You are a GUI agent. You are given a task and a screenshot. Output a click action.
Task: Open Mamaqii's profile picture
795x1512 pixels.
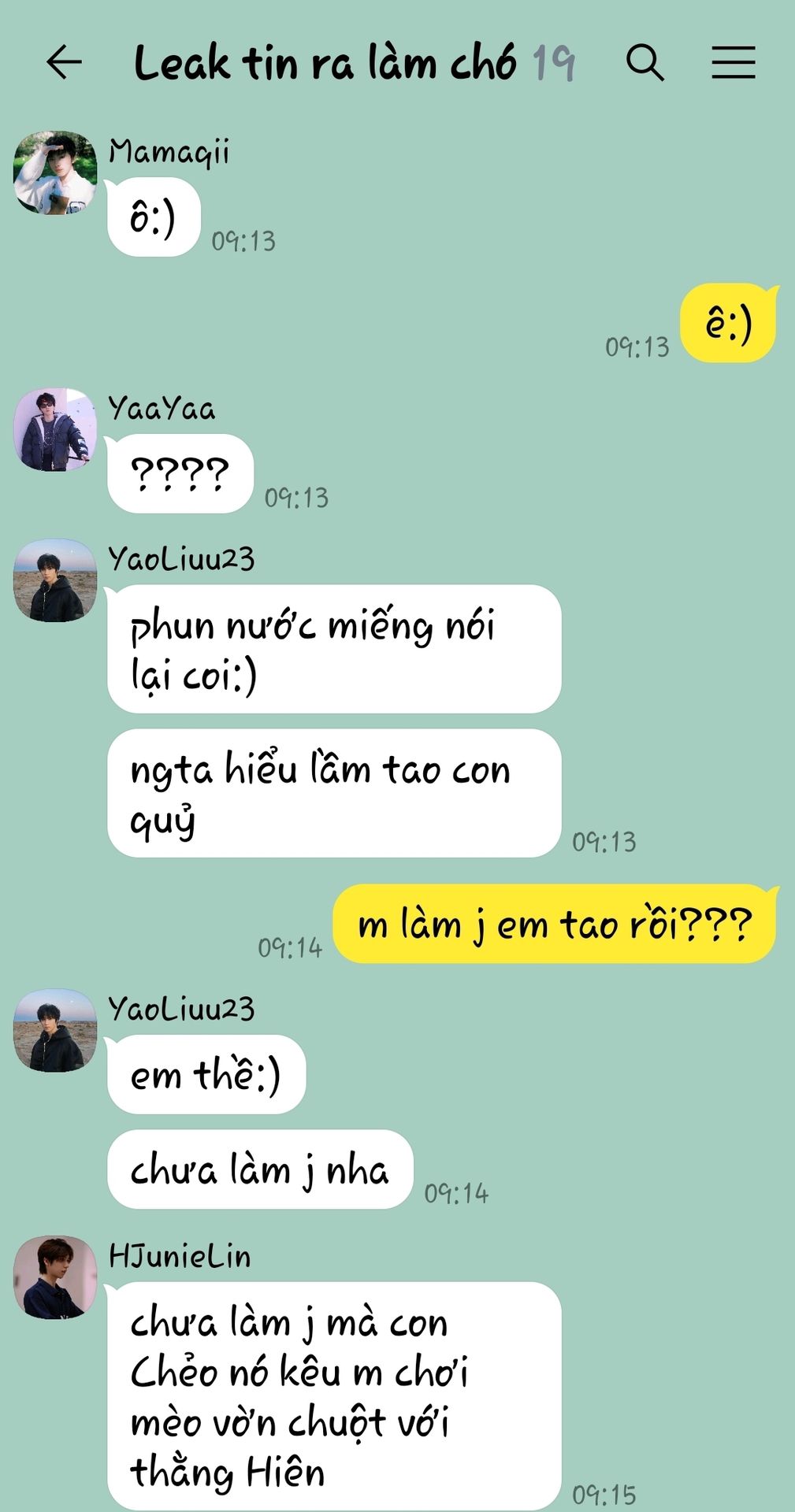point(55,172)
